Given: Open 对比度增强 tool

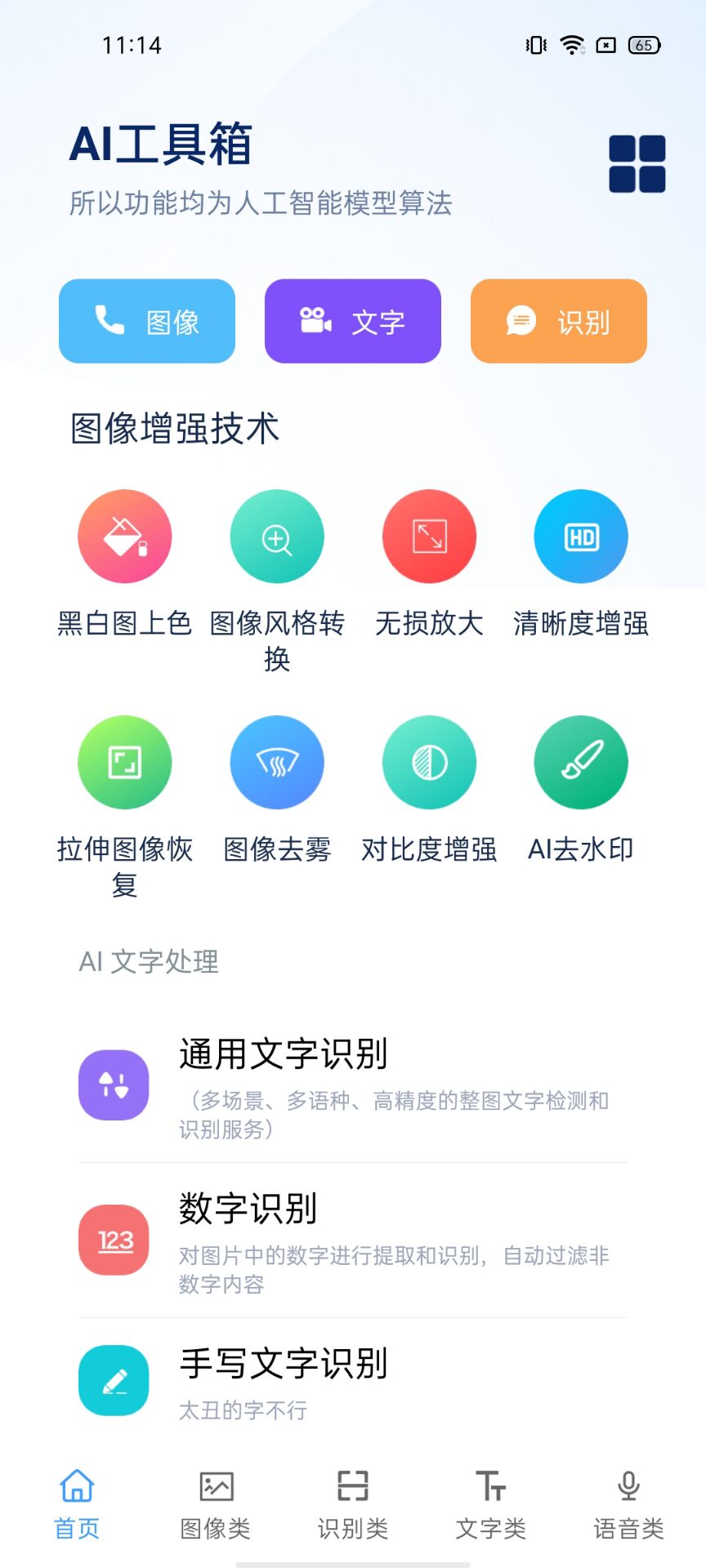Looking at the screenshot, I should (429, 789).
